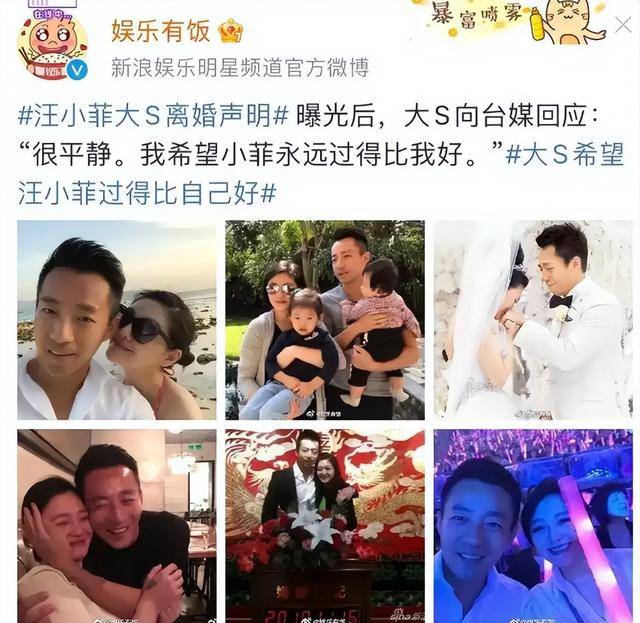Tap the 娱乐有饭 account name
Viewport: 640px width, 623px height.
point(160,30)
